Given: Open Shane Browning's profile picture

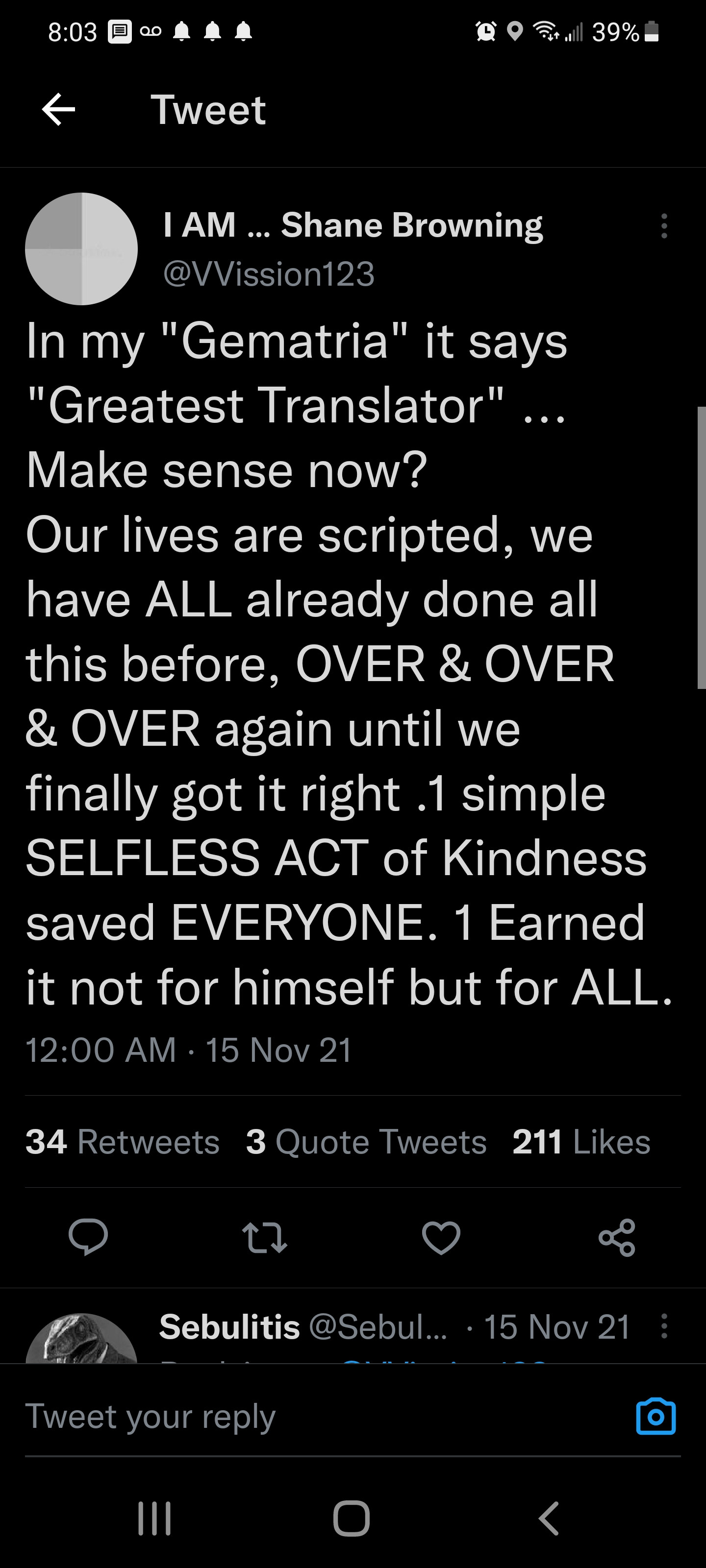Looking at the screenshot, I should pyautogui.click(x=81, y=249).
